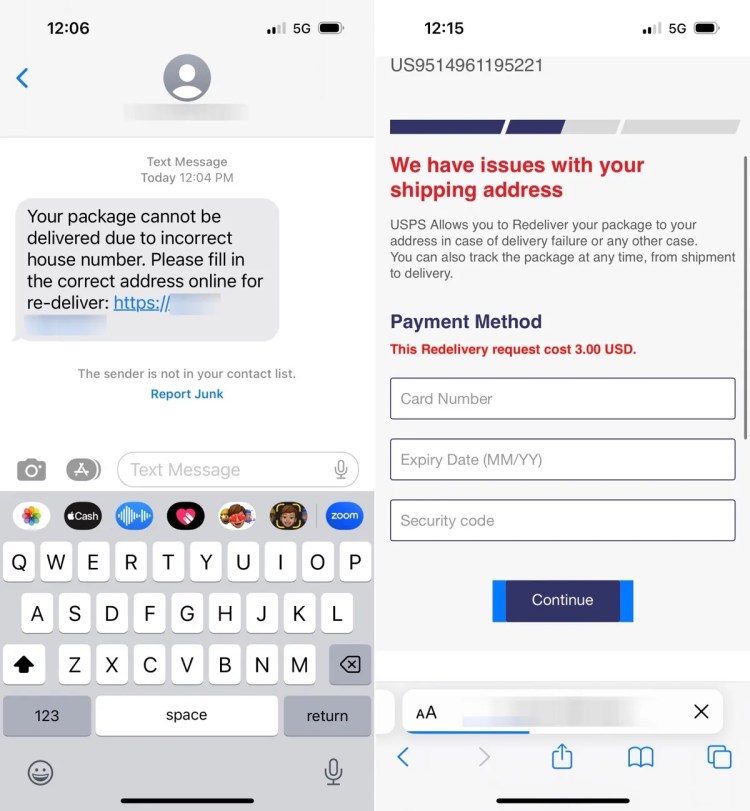The width and height of the screenshot is (750, 811).
Task: Report this message as junk
Action: (x=187, y=394)
